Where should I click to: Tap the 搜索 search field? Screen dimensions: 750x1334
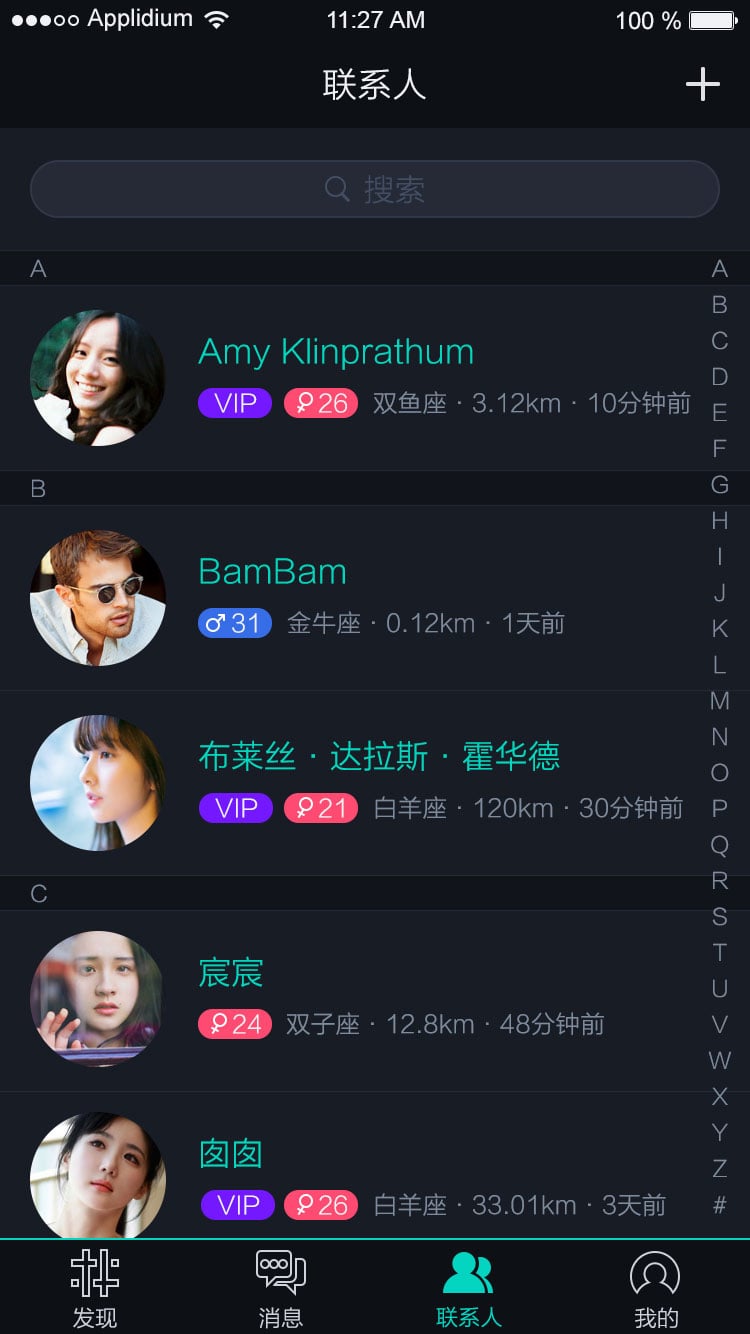[375, 189]
